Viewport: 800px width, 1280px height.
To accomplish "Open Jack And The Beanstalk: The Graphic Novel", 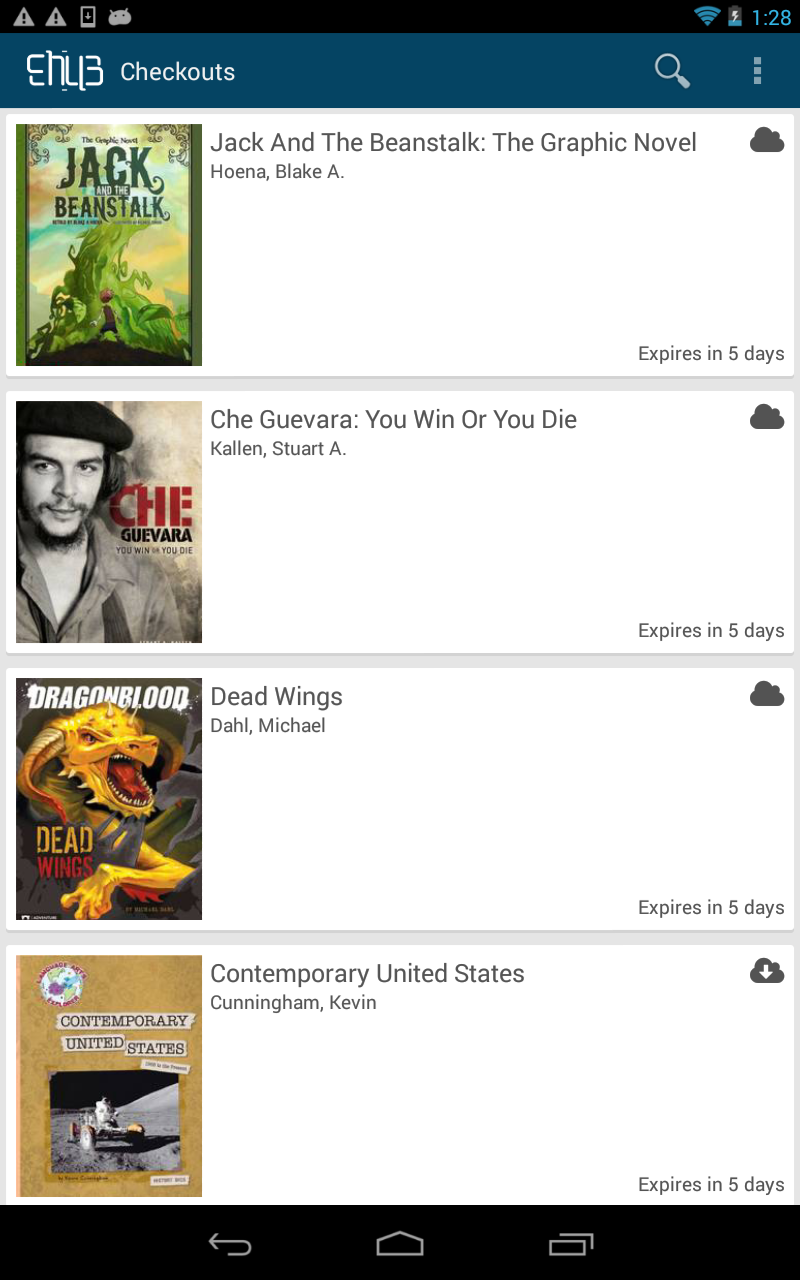I will pyautogui.click(x=453, y=142).
